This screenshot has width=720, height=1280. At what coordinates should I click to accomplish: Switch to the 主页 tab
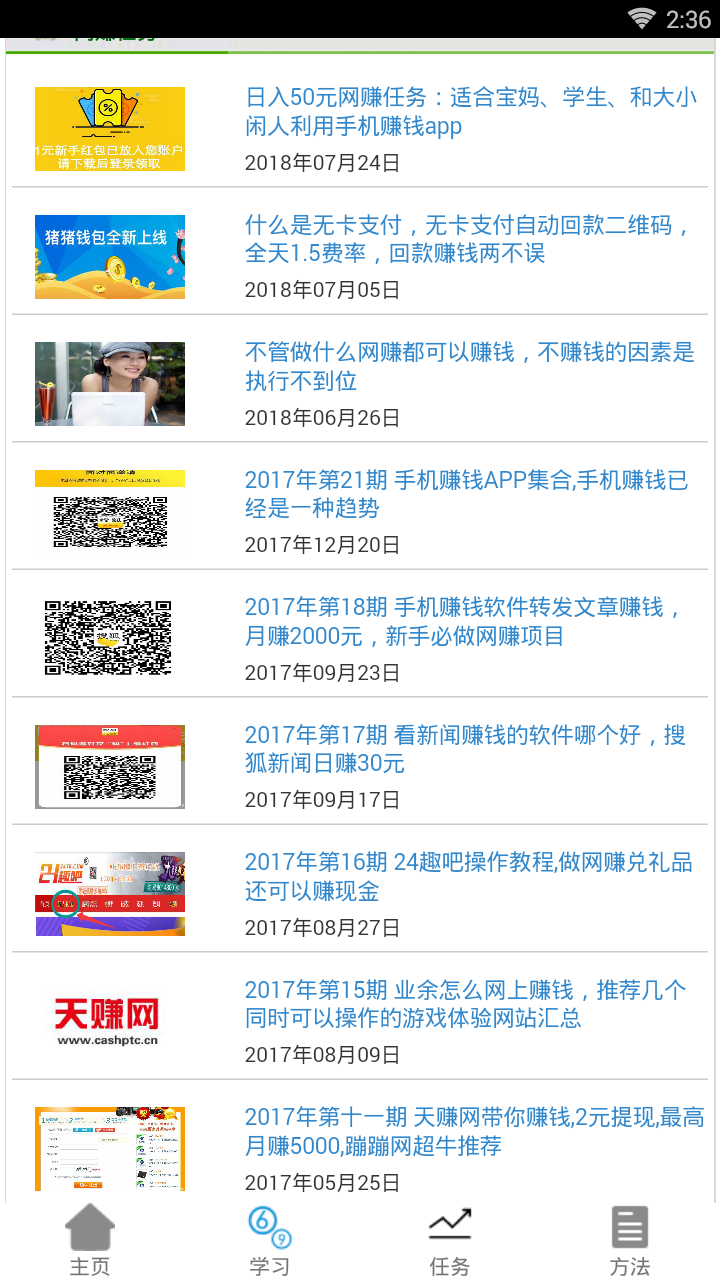90,1241
